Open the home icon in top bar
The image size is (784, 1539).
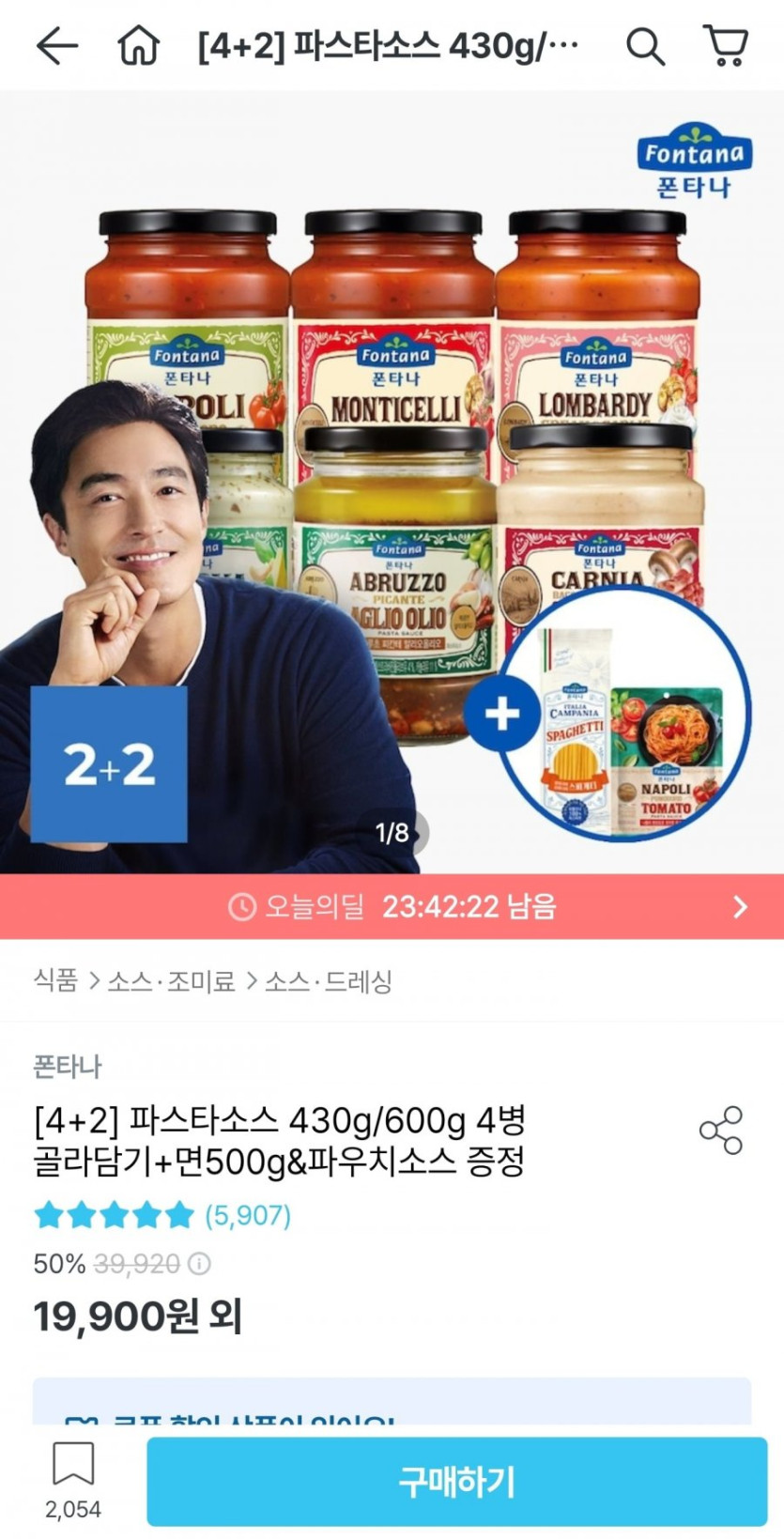click(x=138, y=45)
